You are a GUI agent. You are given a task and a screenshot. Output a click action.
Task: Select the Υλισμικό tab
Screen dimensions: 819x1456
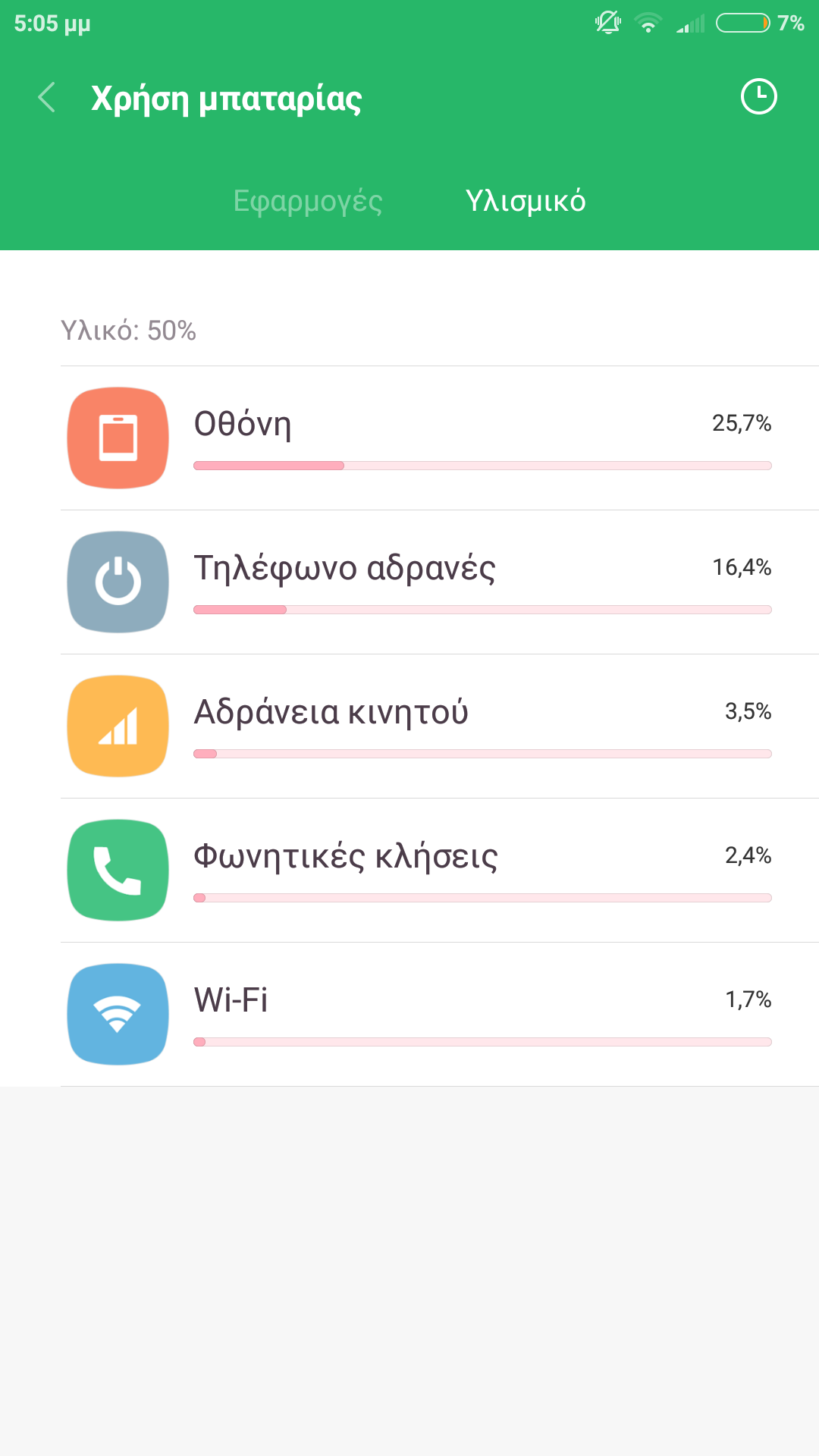tap(526, 201)
